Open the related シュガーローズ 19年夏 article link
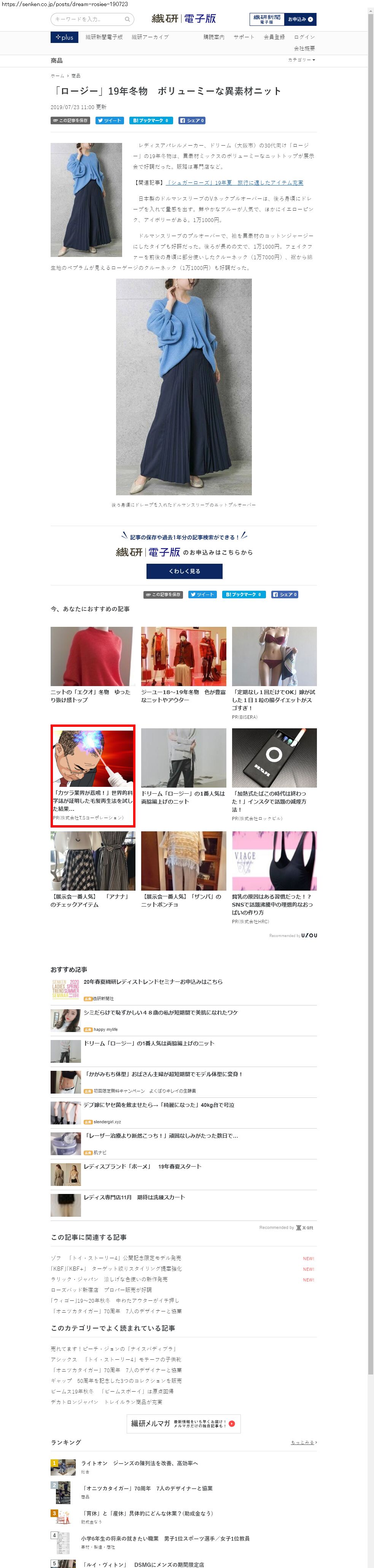 coord(234,182)
